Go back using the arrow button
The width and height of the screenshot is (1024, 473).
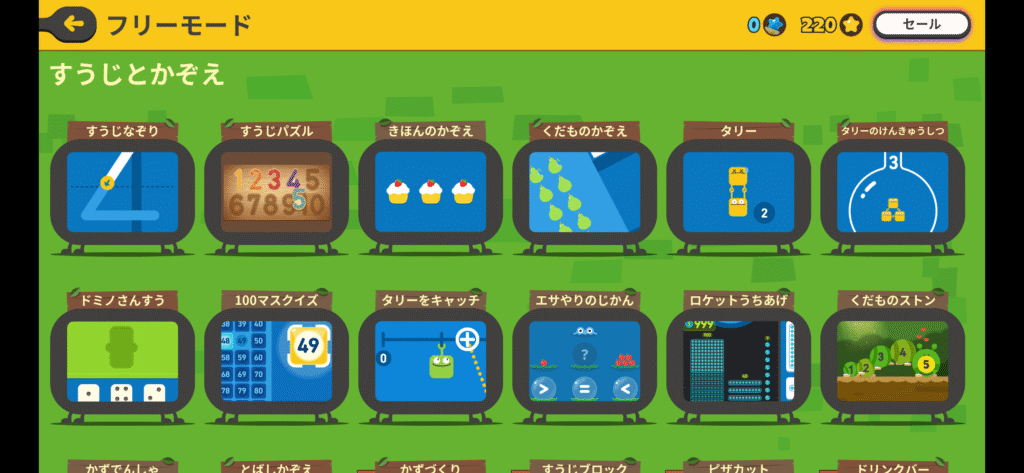[74, 23]
